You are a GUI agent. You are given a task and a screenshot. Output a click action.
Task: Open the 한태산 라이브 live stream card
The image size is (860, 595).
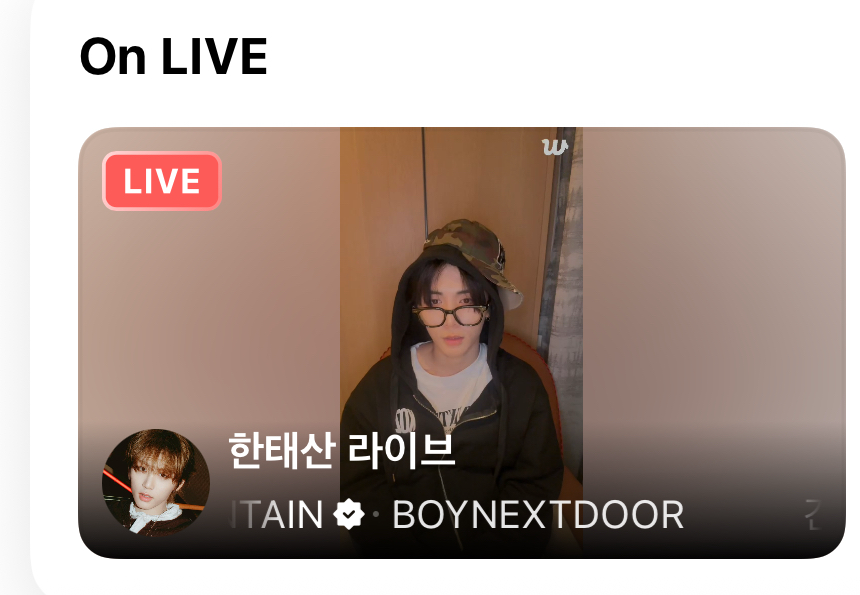pyautogui.click(x=461, y=342)
